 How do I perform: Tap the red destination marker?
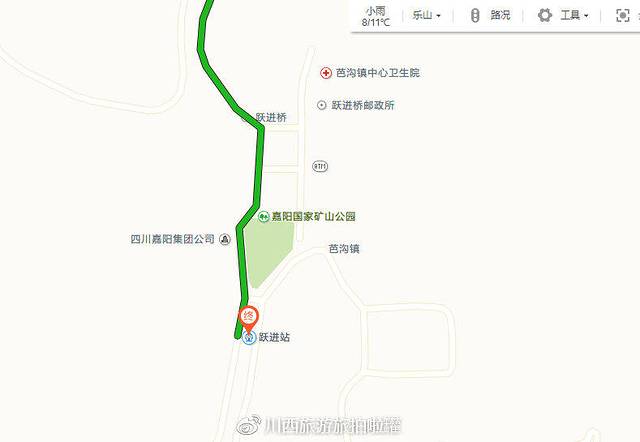[x=250, y=315]
